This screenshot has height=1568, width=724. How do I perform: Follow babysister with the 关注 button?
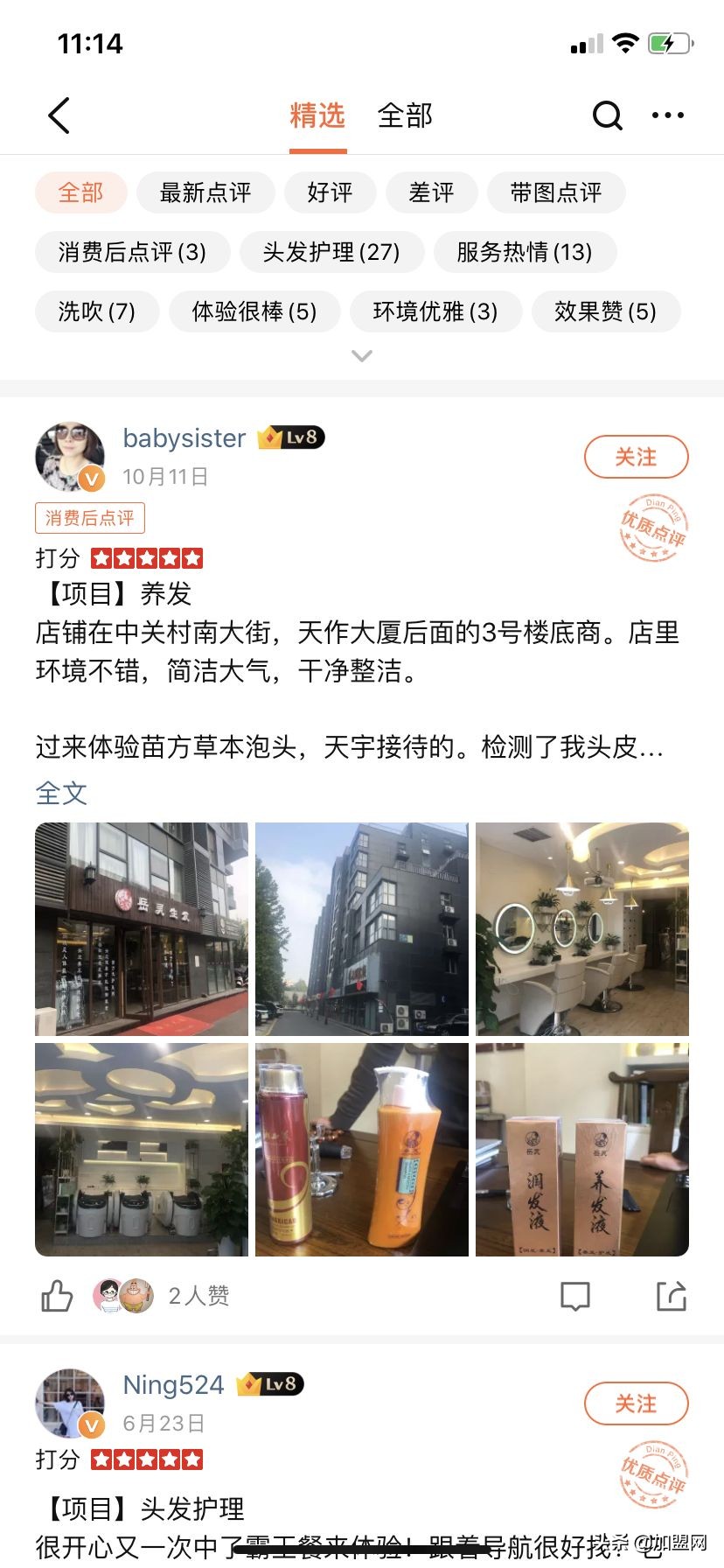click(x=637, y=457)
